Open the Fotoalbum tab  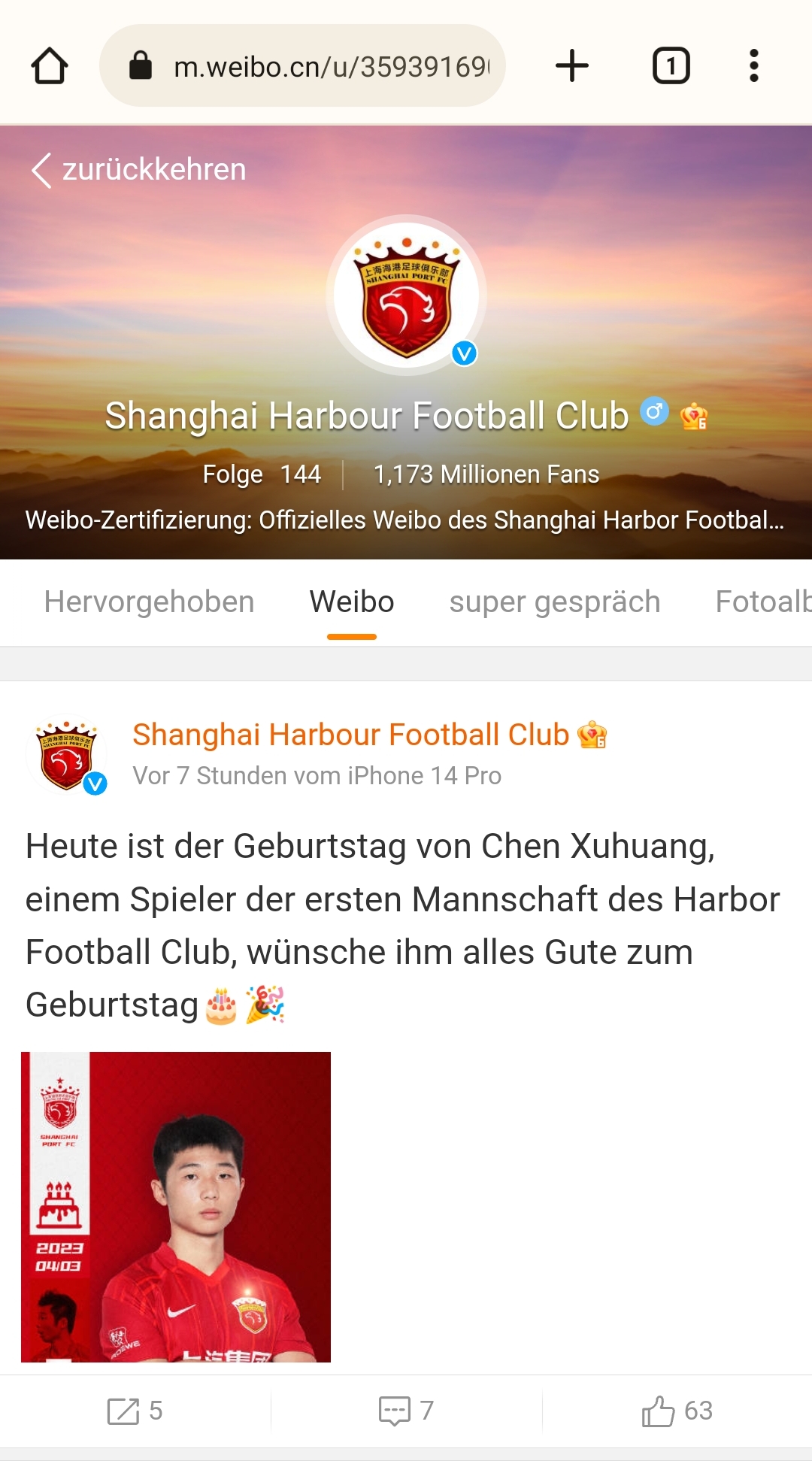(x=763, y=602)
